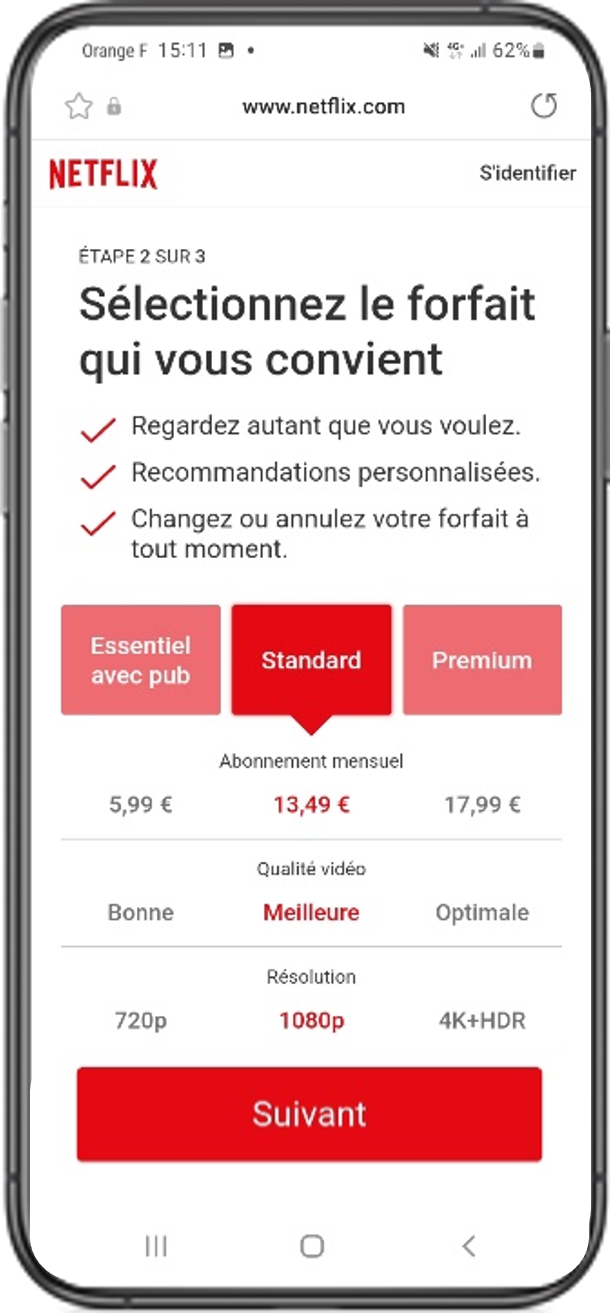Reload the Netflix page
The image size is (610, 1313).
tap(543, 106)
